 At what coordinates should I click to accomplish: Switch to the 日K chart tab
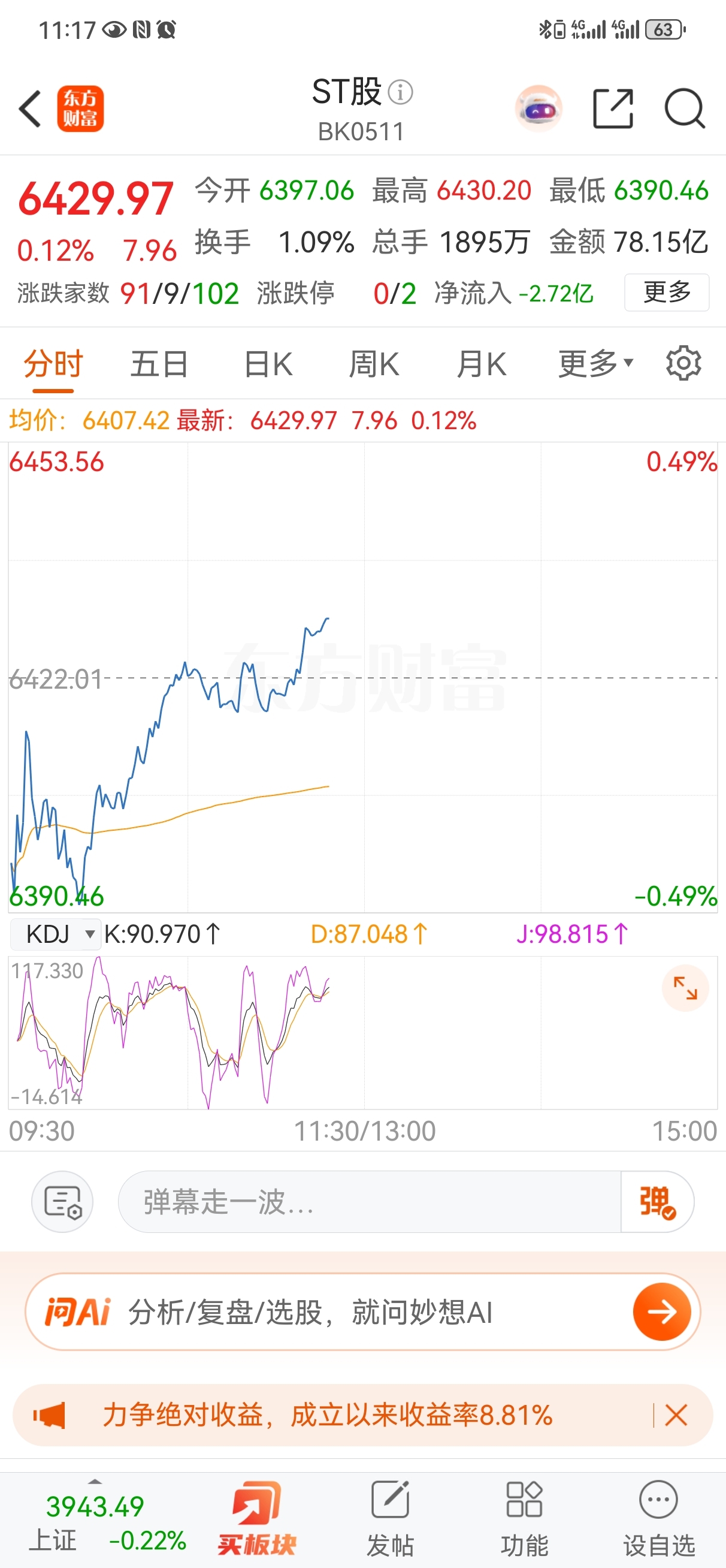coord(268,364)
